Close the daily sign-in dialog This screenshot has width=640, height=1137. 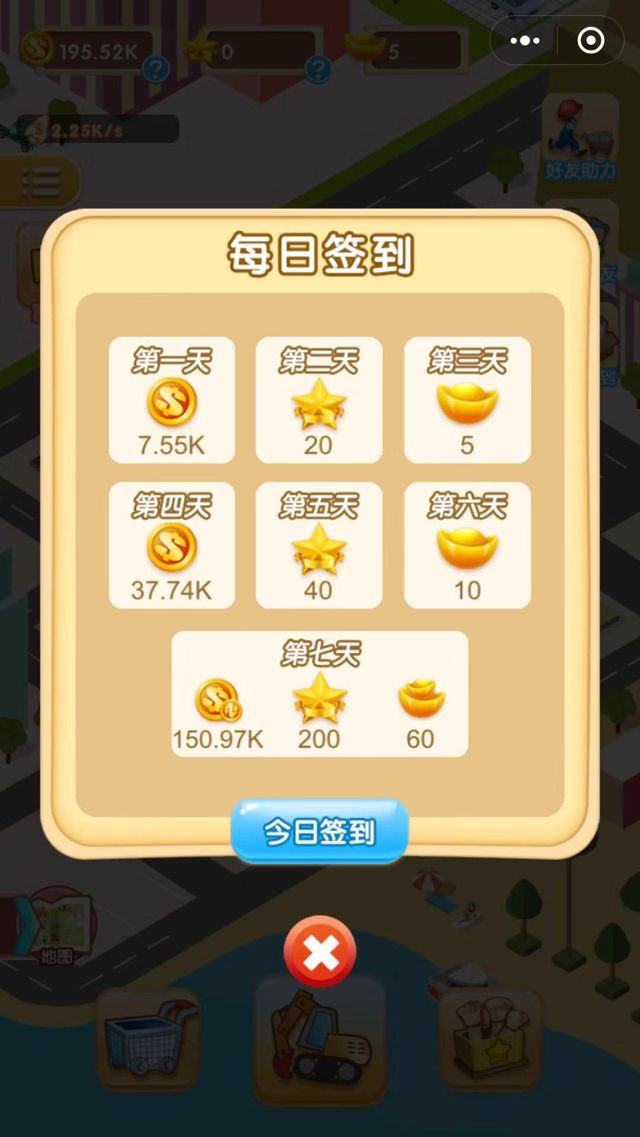(320, 953)
